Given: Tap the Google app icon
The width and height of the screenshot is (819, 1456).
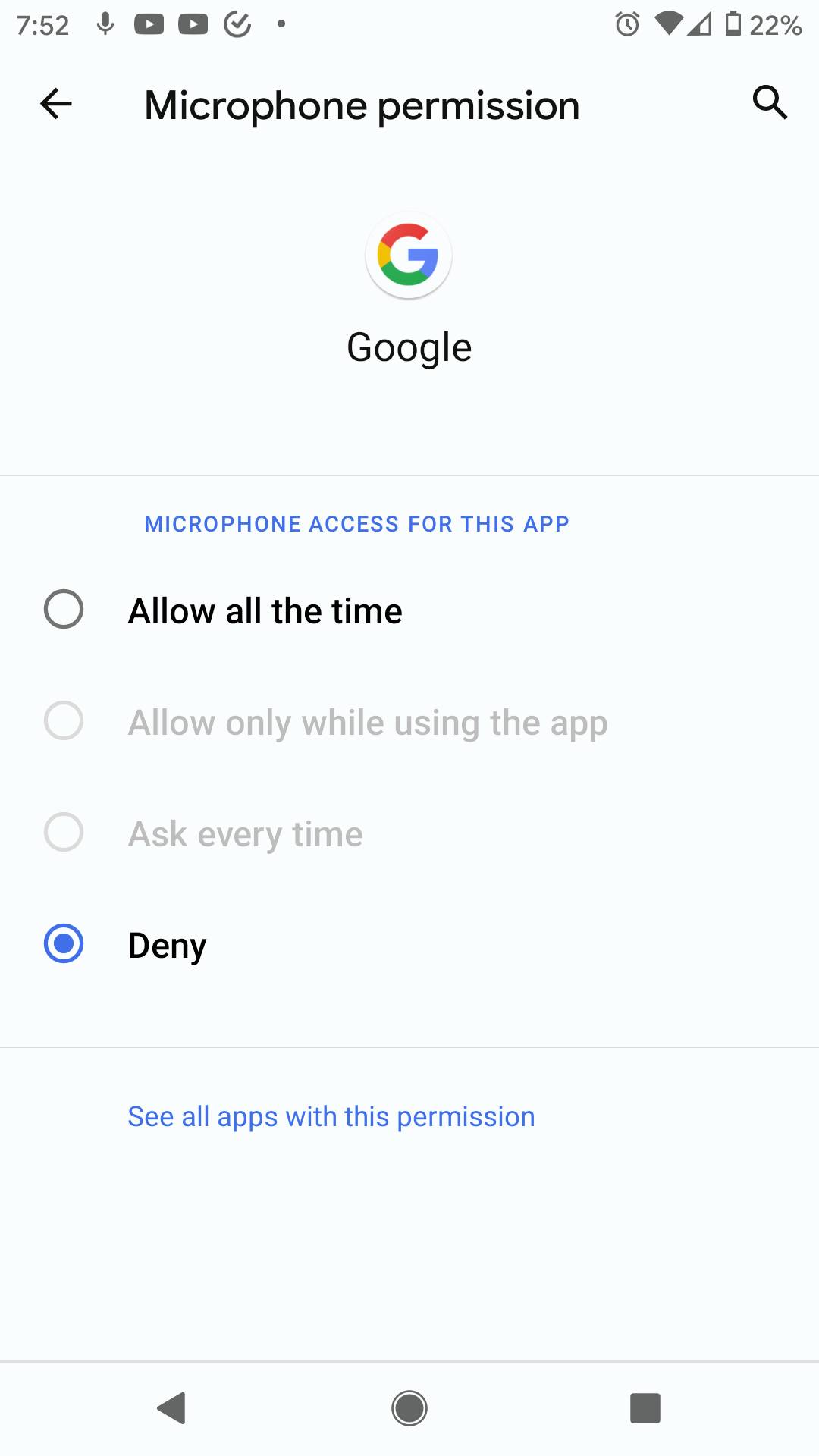Looking at the screenshot, I should (x=409, y=256).
